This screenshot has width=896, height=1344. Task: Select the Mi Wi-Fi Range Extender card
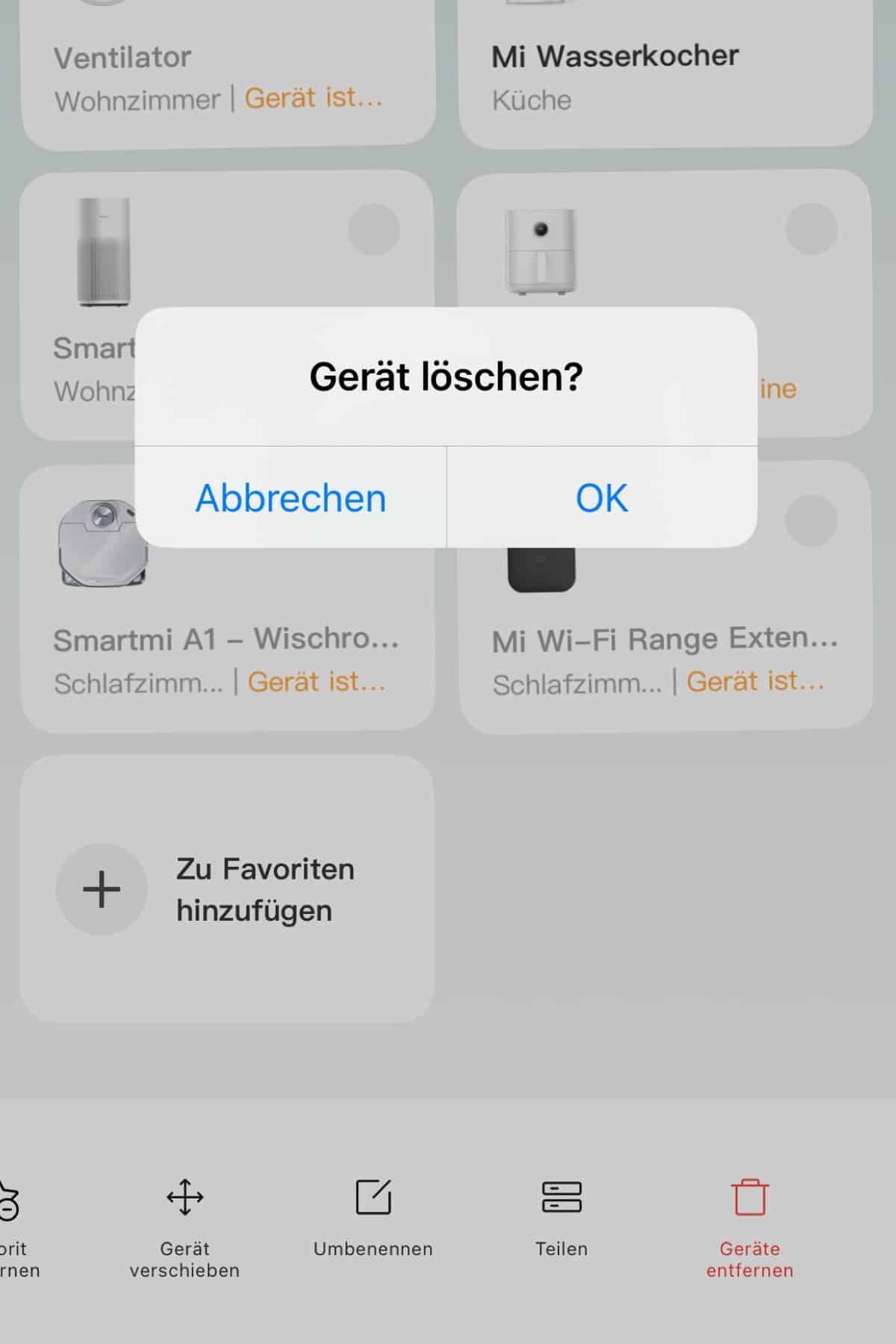click(x=665, y=650)
